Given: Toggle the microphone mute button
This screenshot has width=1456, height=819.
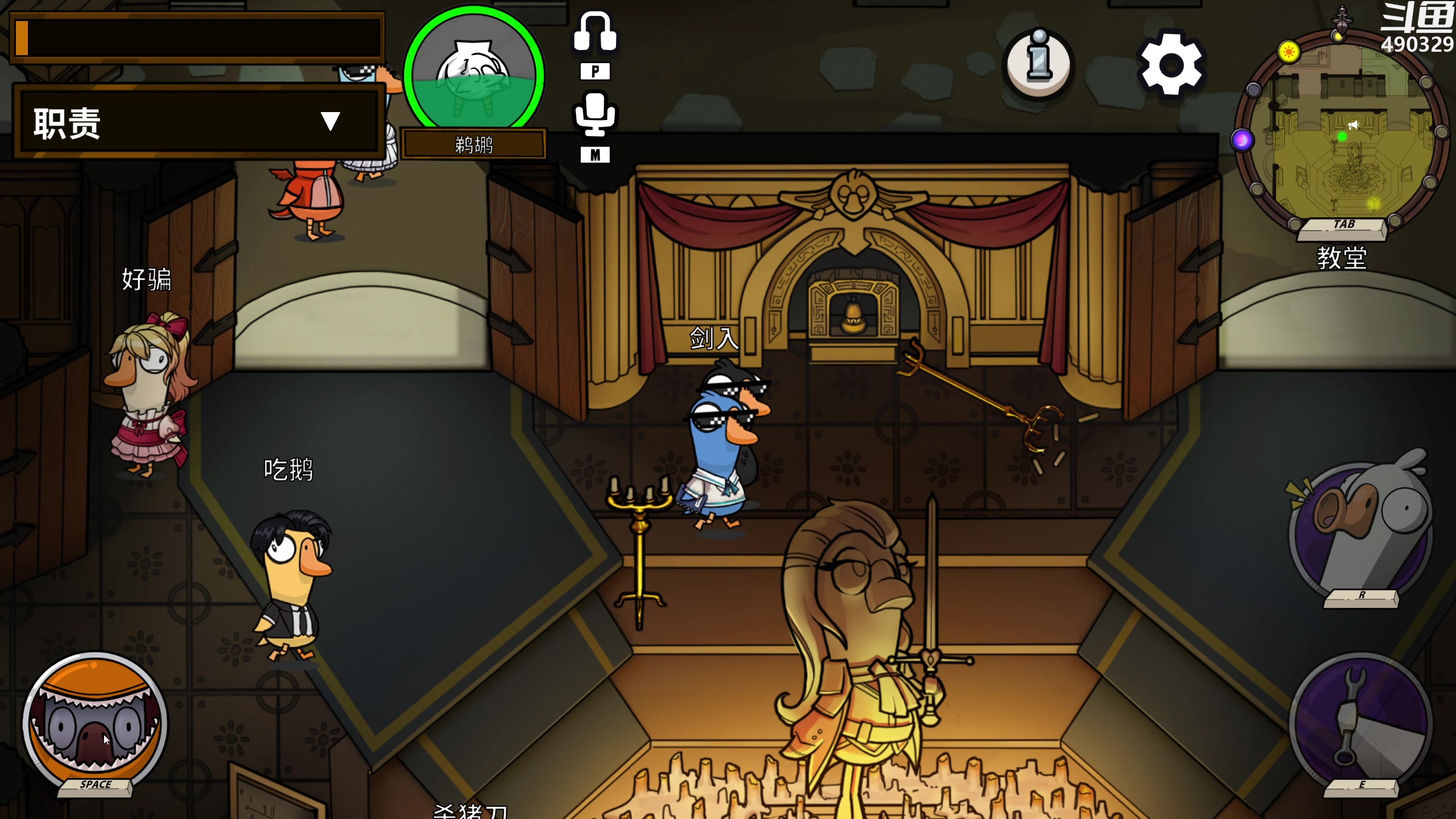Looking at the screenshot, I should click(595, 115).
